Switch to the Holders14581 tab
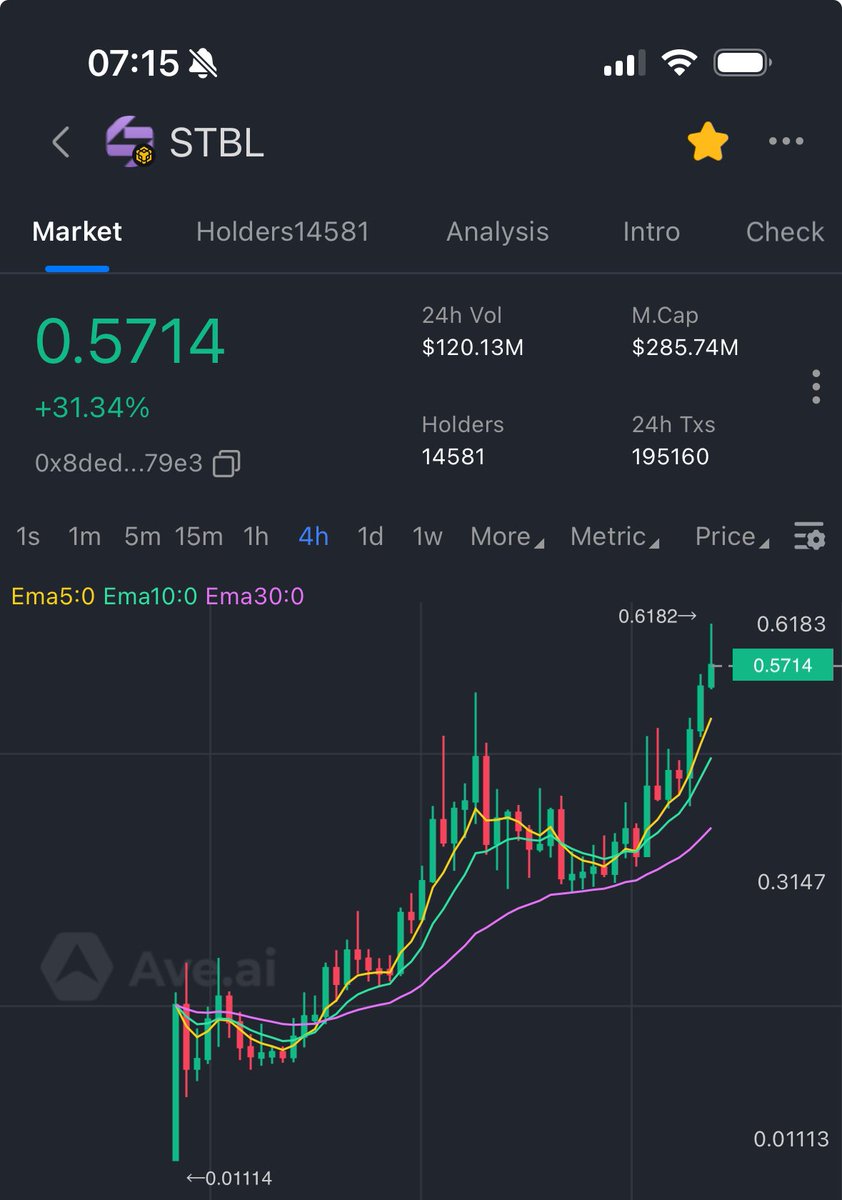842x1200 pixels. pos(282,232)
